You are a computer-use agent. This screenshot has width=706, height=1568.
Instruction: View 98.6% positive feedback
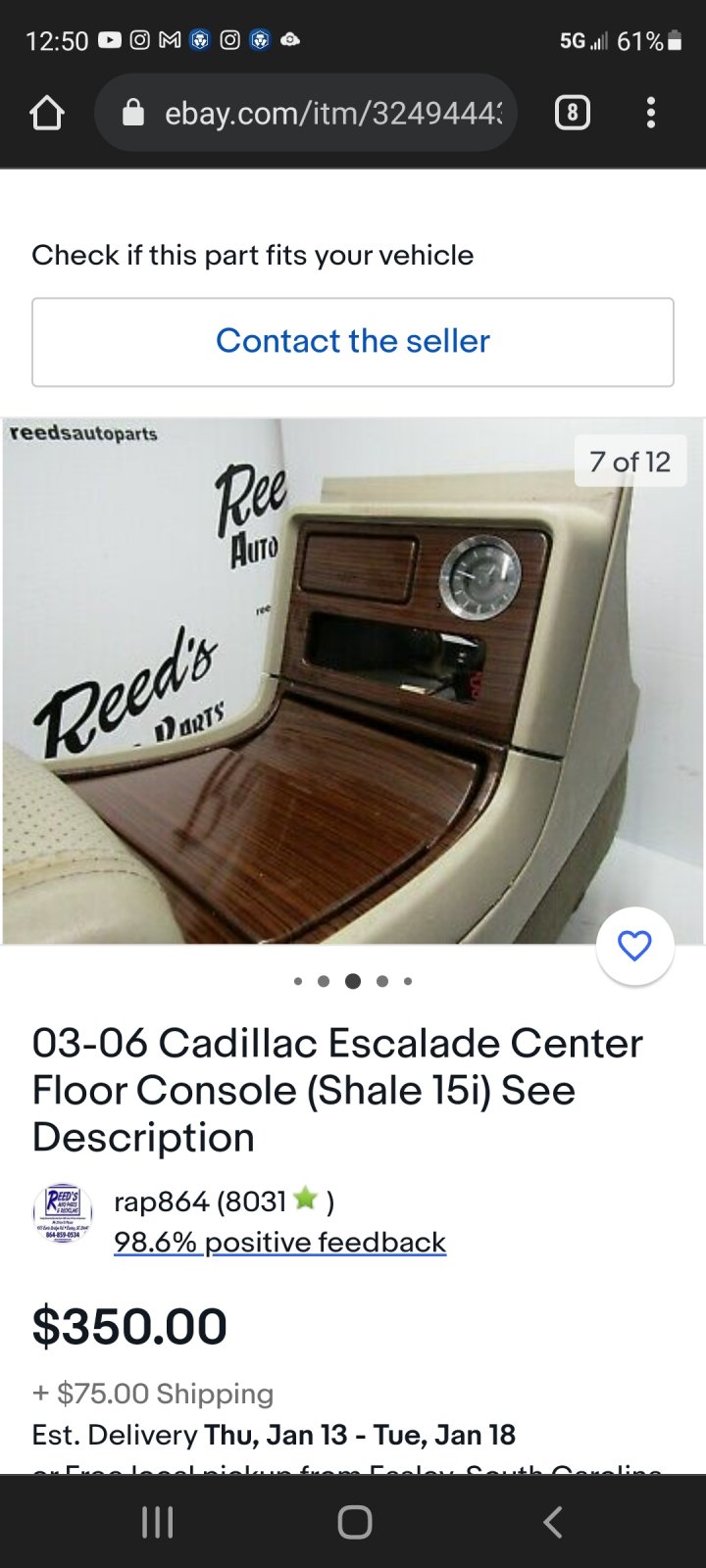tap(279, 1242)
